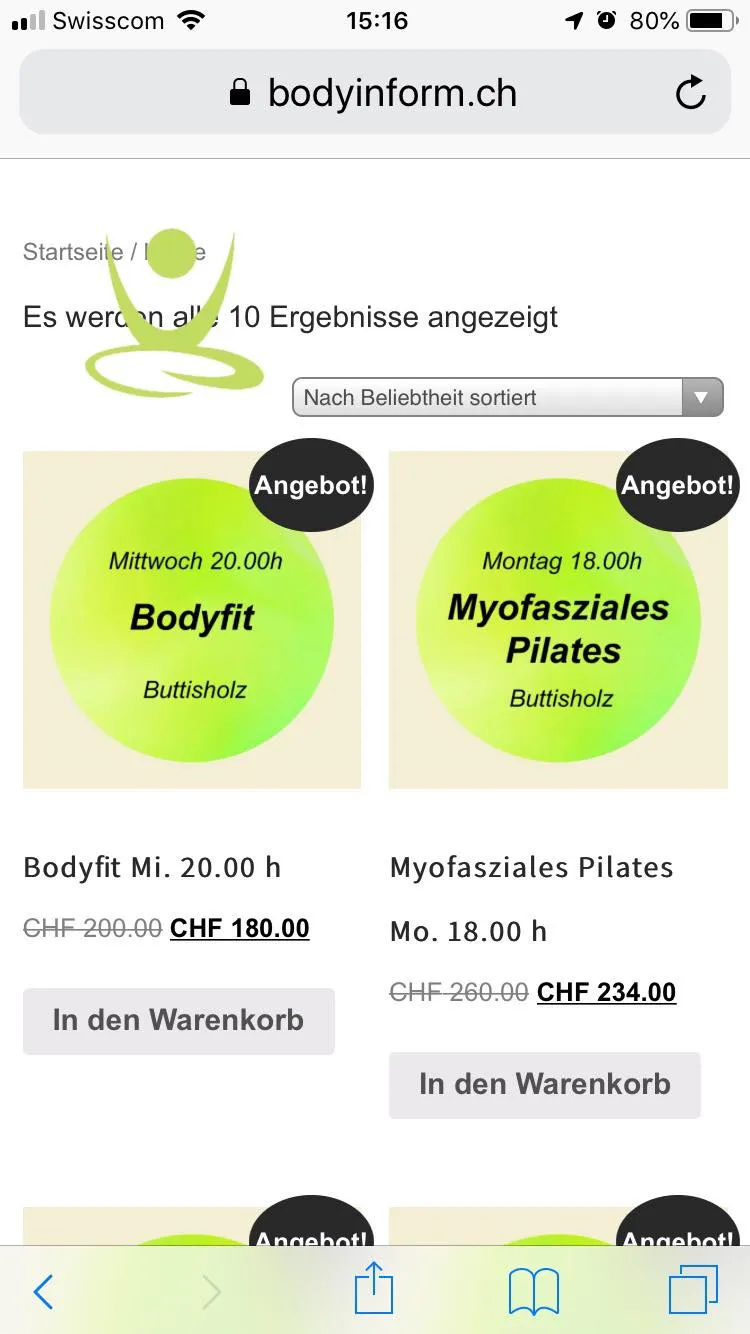750x1334 pixels.
Task: Open the Bodyfit Mittwoch 20.00h product tile
Action: click(x=192, y=620)
